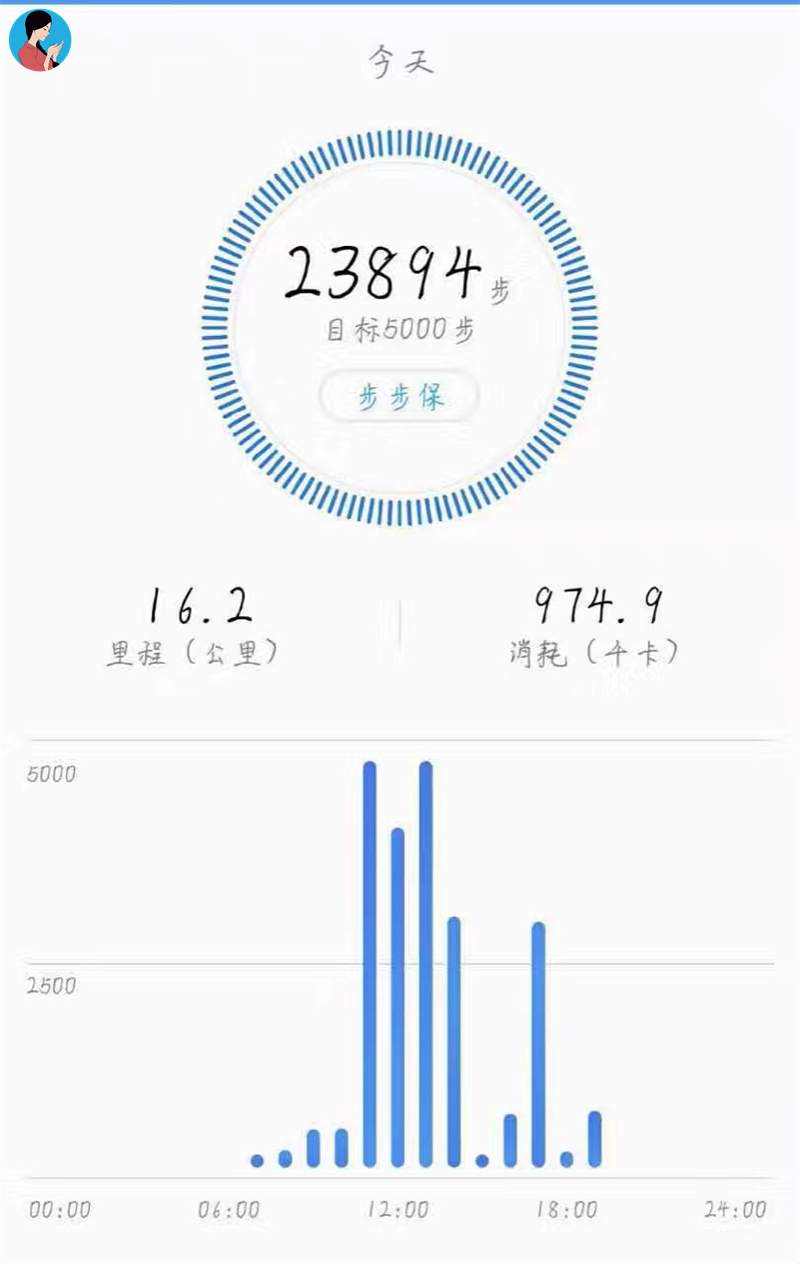Open the 步步保 feature
The width and height of the screenshot is (800, 1264).
point(399,395)
